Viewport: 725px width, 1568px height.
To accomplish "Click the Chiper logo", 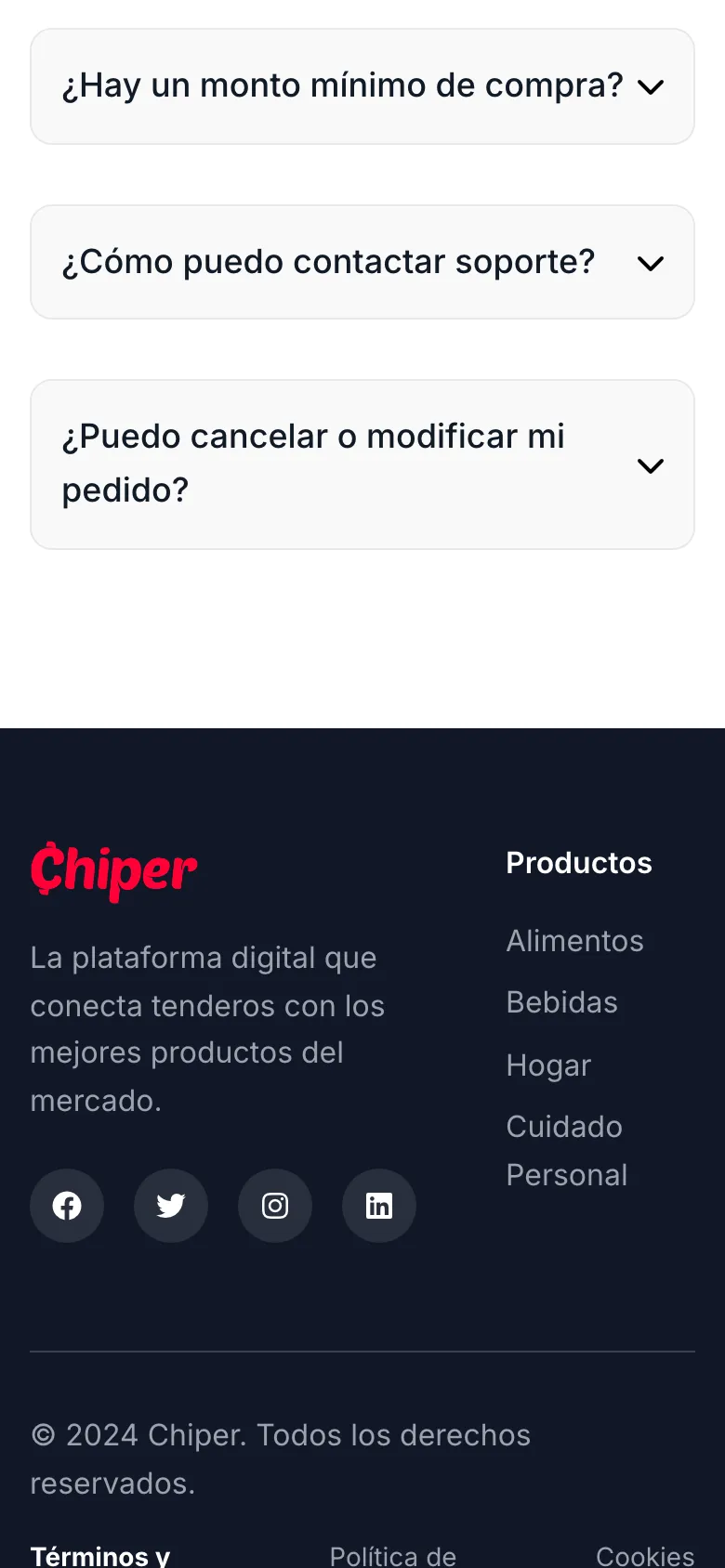I will tap(113, 871).
